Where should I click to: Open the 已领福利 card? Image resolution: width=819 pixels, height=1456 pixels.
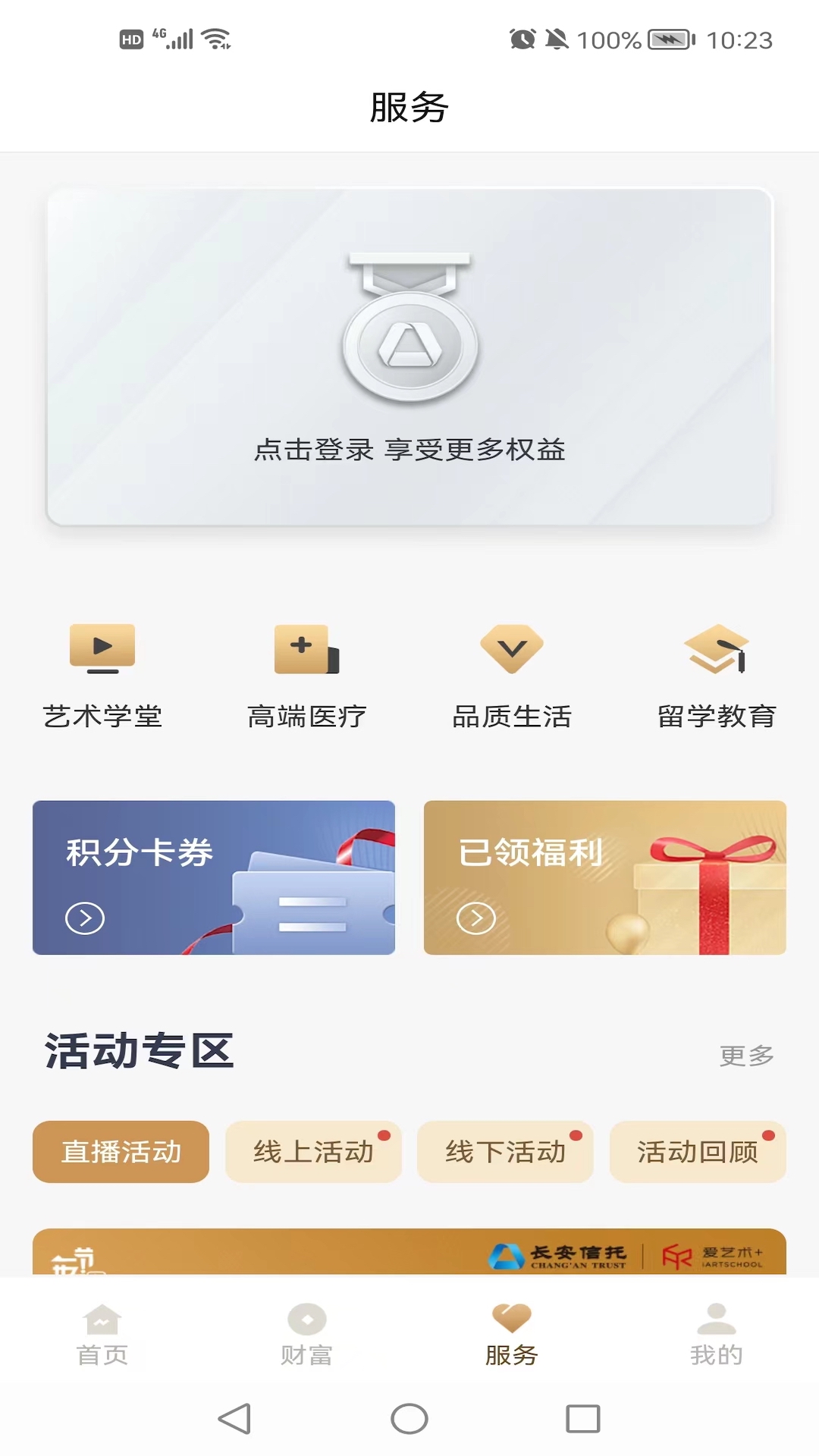click(x=605, y=877)
